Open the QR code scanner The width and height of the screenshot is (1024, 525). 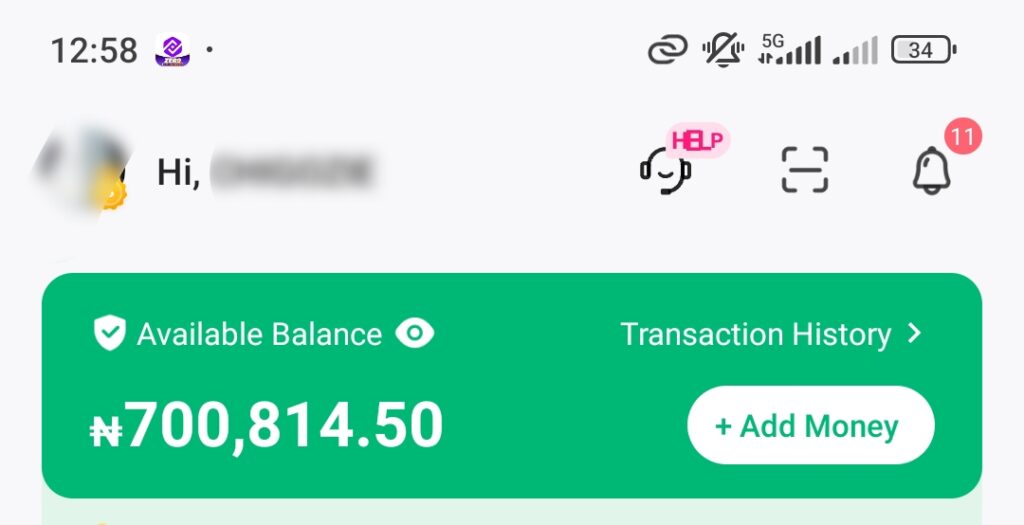pos(805,170)
